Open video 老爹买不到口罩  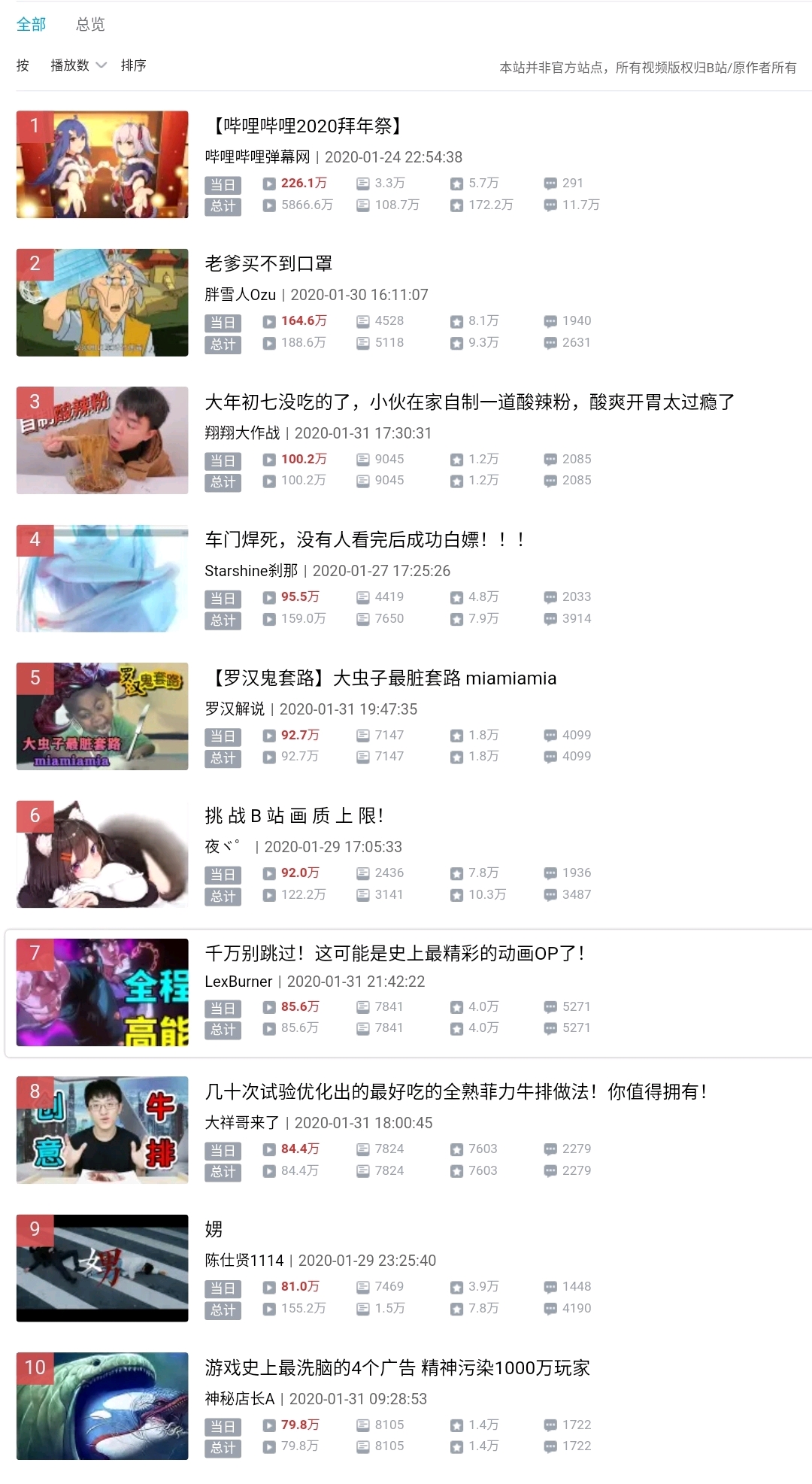tap(268, 263)
